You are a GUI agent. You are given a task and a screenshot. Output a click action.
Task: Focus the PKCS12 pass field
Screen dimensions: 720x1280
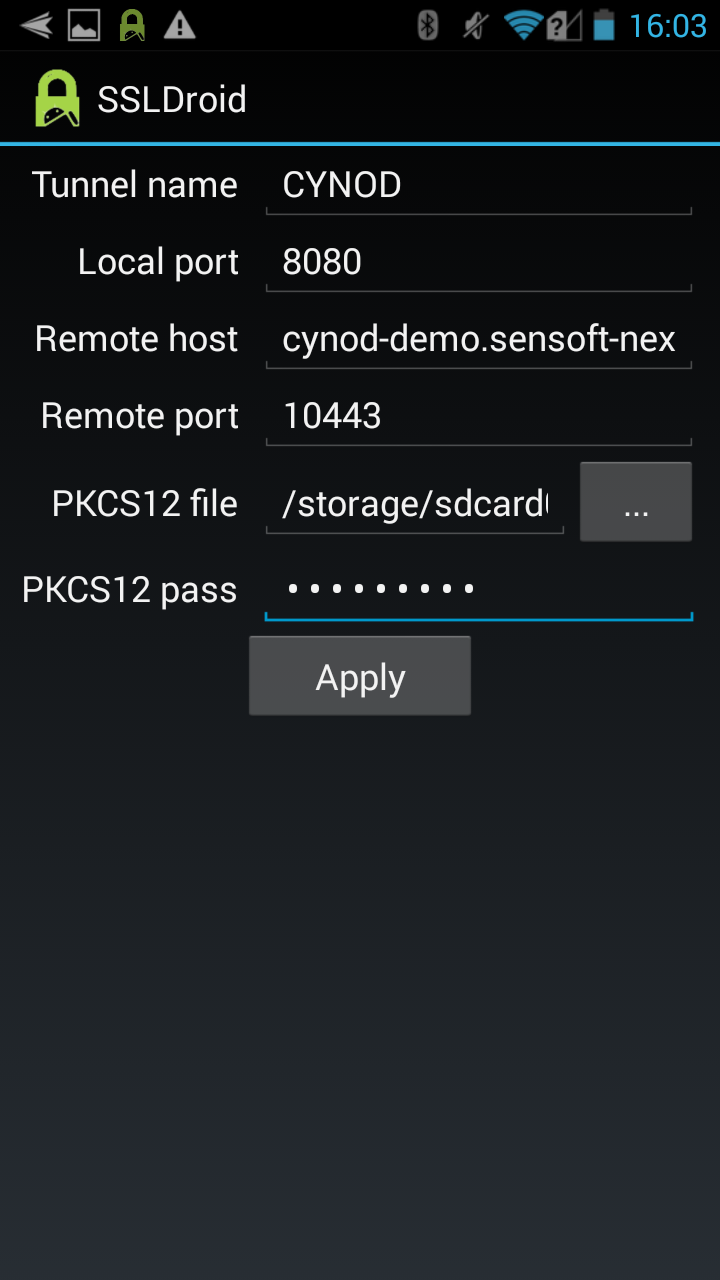pyautogui.click(x=478, y=589)
